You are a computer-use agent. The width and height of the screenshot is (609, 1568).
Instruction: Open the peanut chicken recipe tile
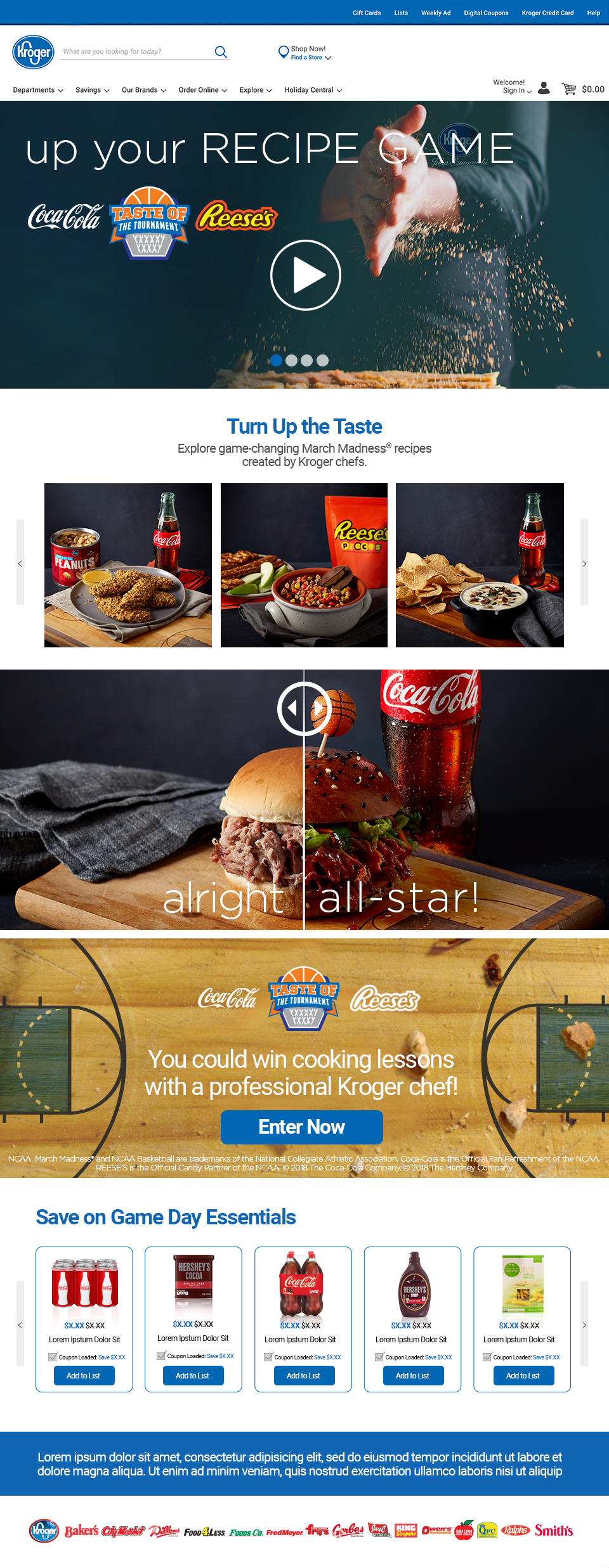coord(128,565)
